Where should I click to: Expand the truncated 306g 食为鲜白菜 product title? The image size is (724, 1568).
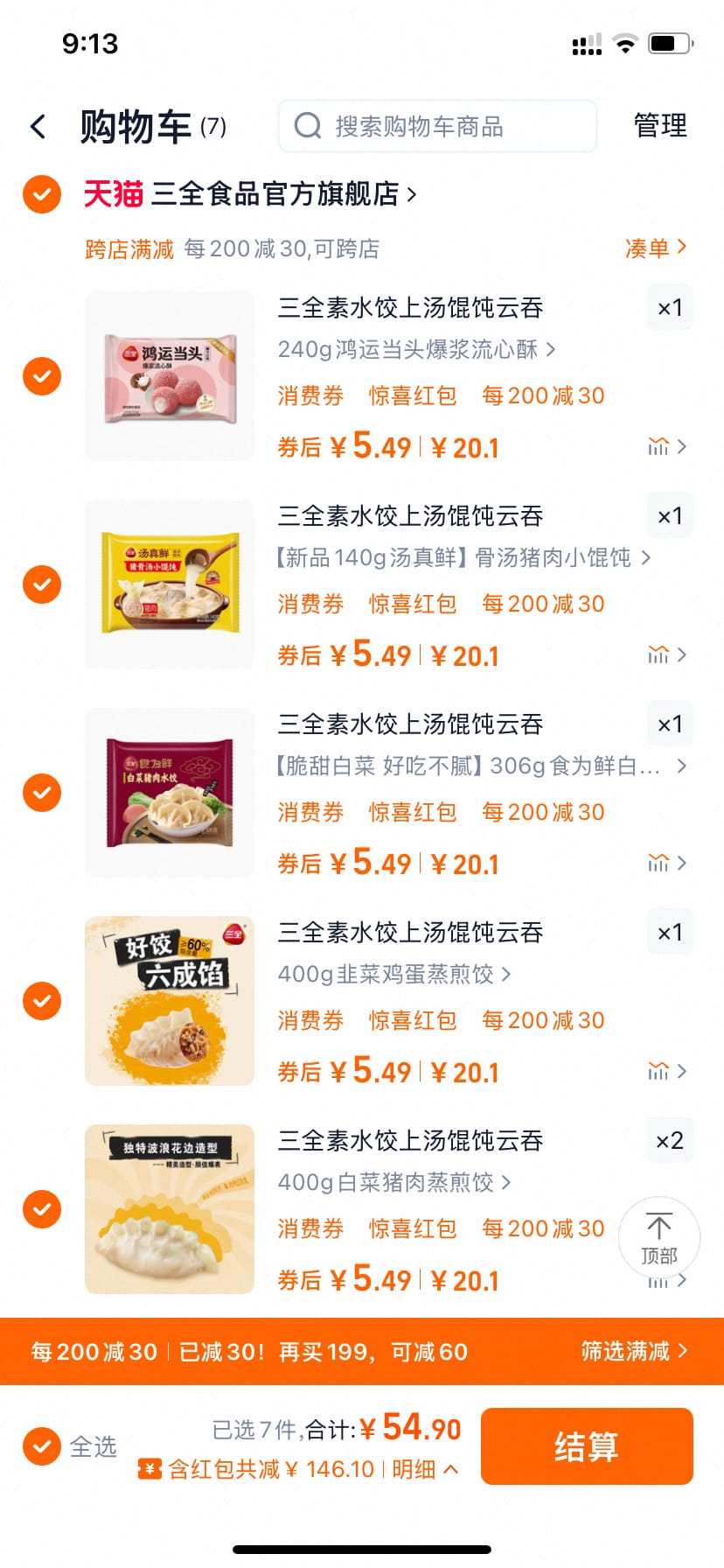tap(680, 766)
